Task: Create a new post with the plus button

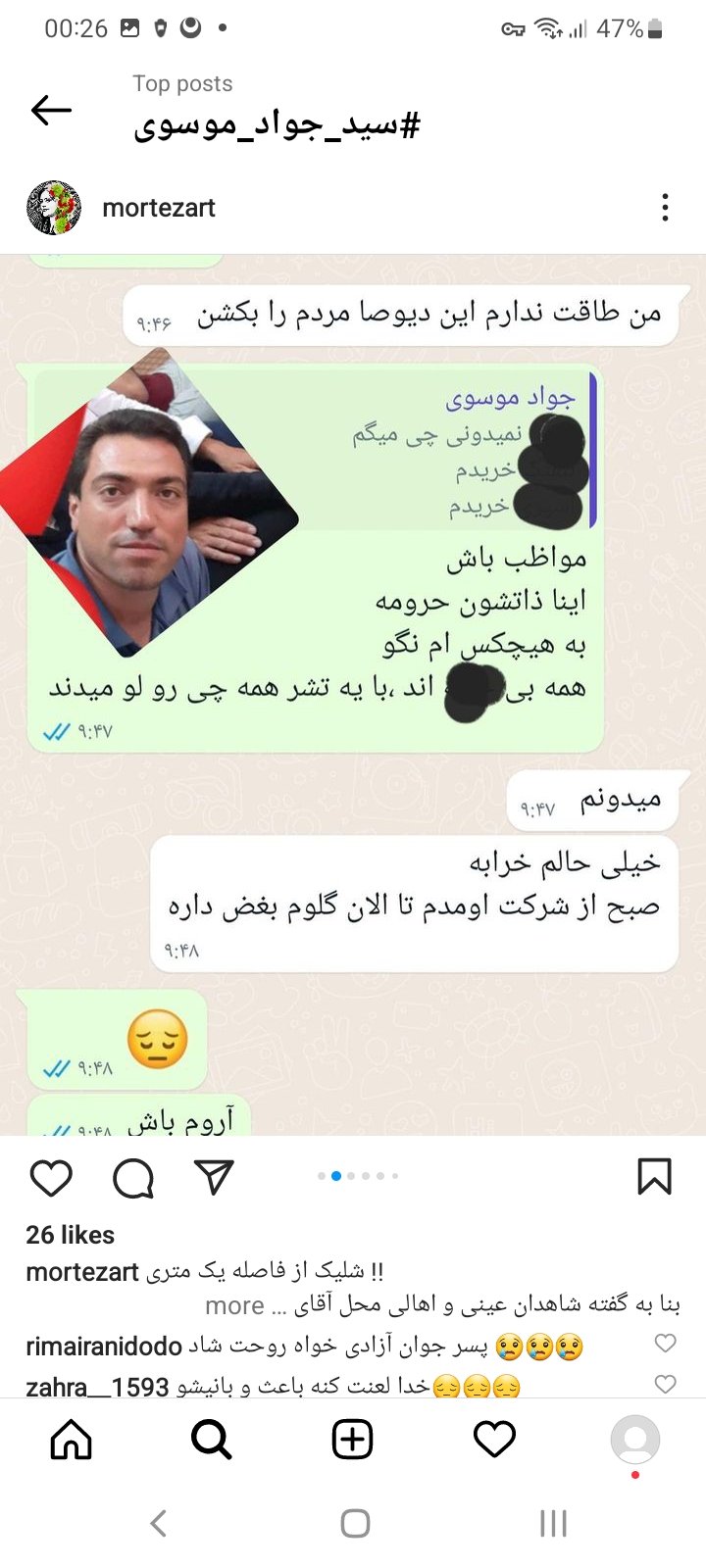Action: tap(353, 1439)
